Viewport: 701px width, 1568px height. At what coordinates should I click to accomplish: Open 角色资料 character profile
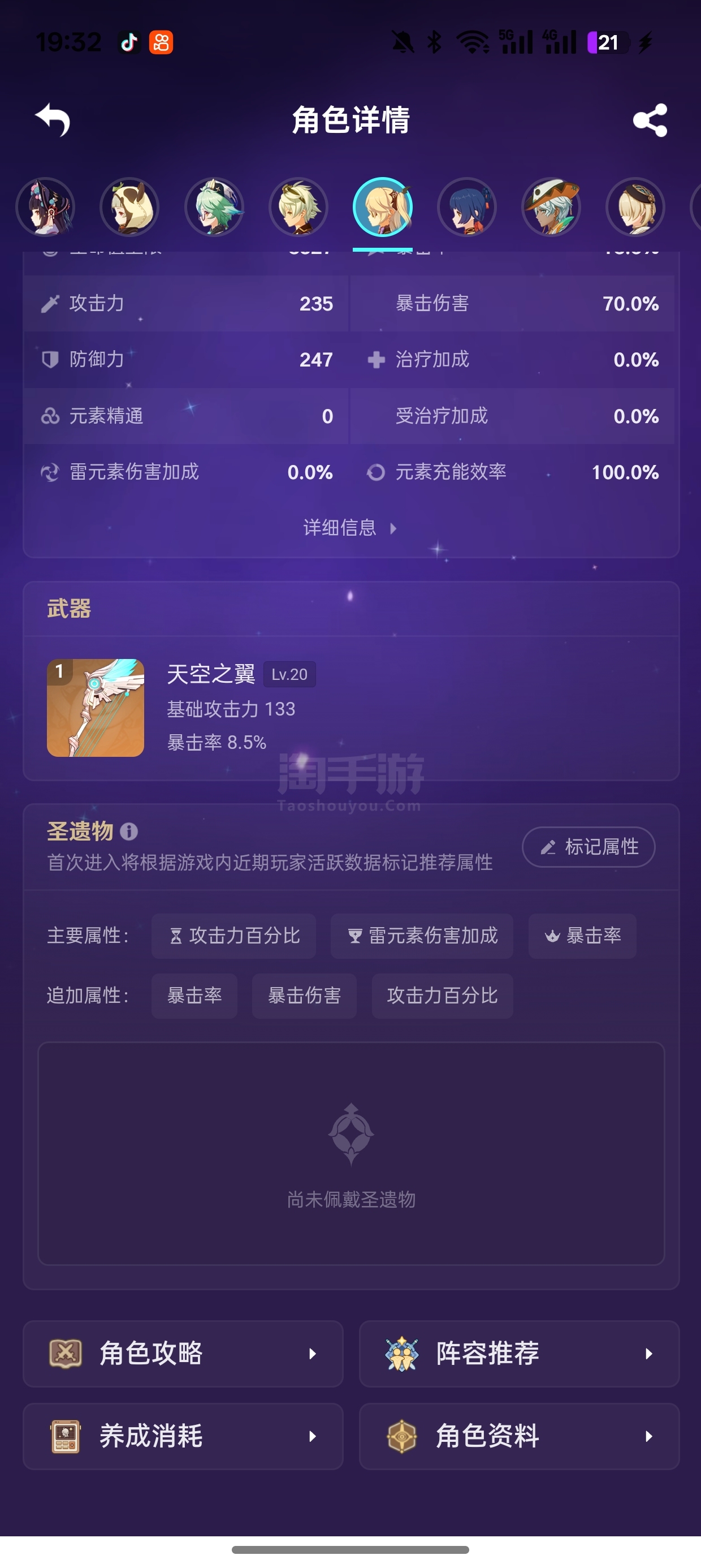[519, 1437]
